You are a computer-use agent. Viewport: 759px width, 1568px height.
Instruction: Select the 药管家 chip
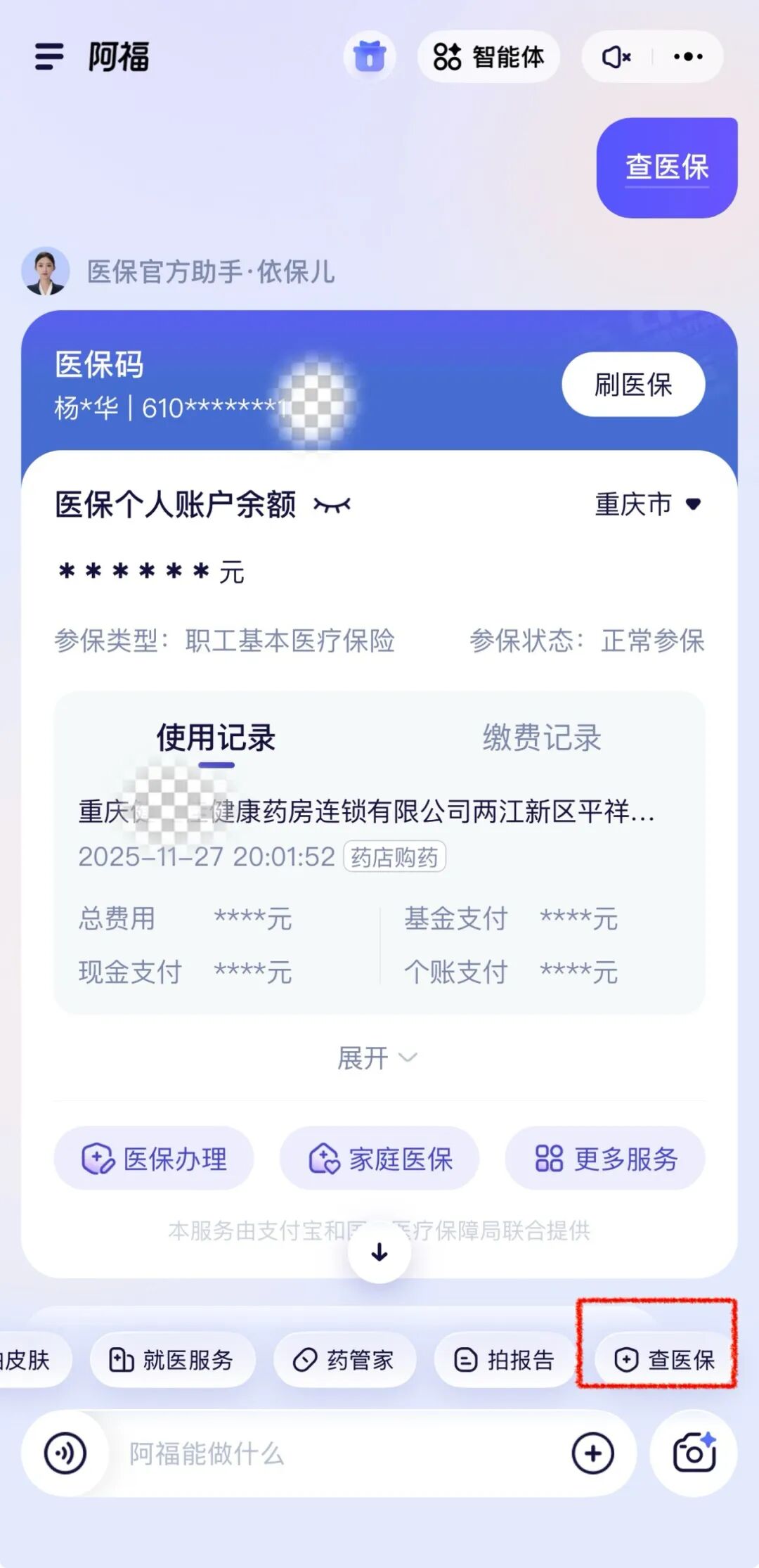click(344, 1359)
